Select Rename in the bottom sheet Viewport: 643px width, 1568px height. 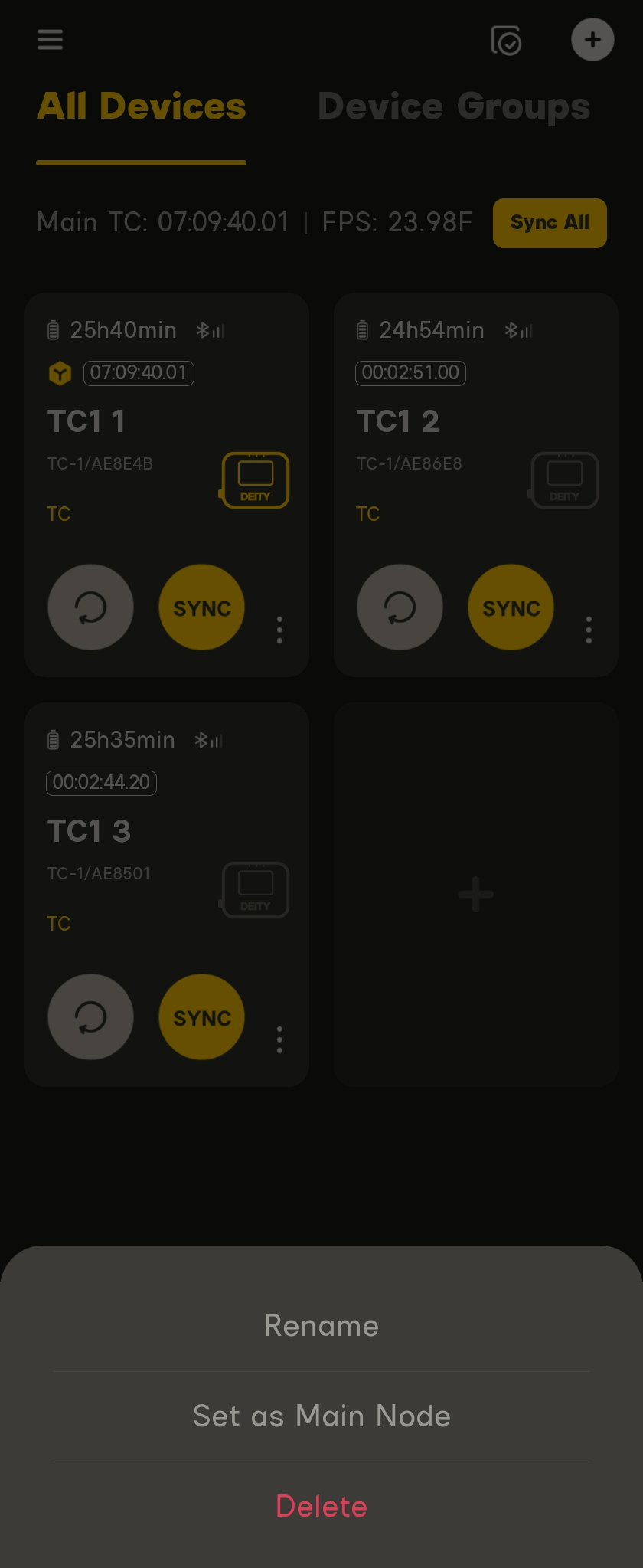[321, 1326]
